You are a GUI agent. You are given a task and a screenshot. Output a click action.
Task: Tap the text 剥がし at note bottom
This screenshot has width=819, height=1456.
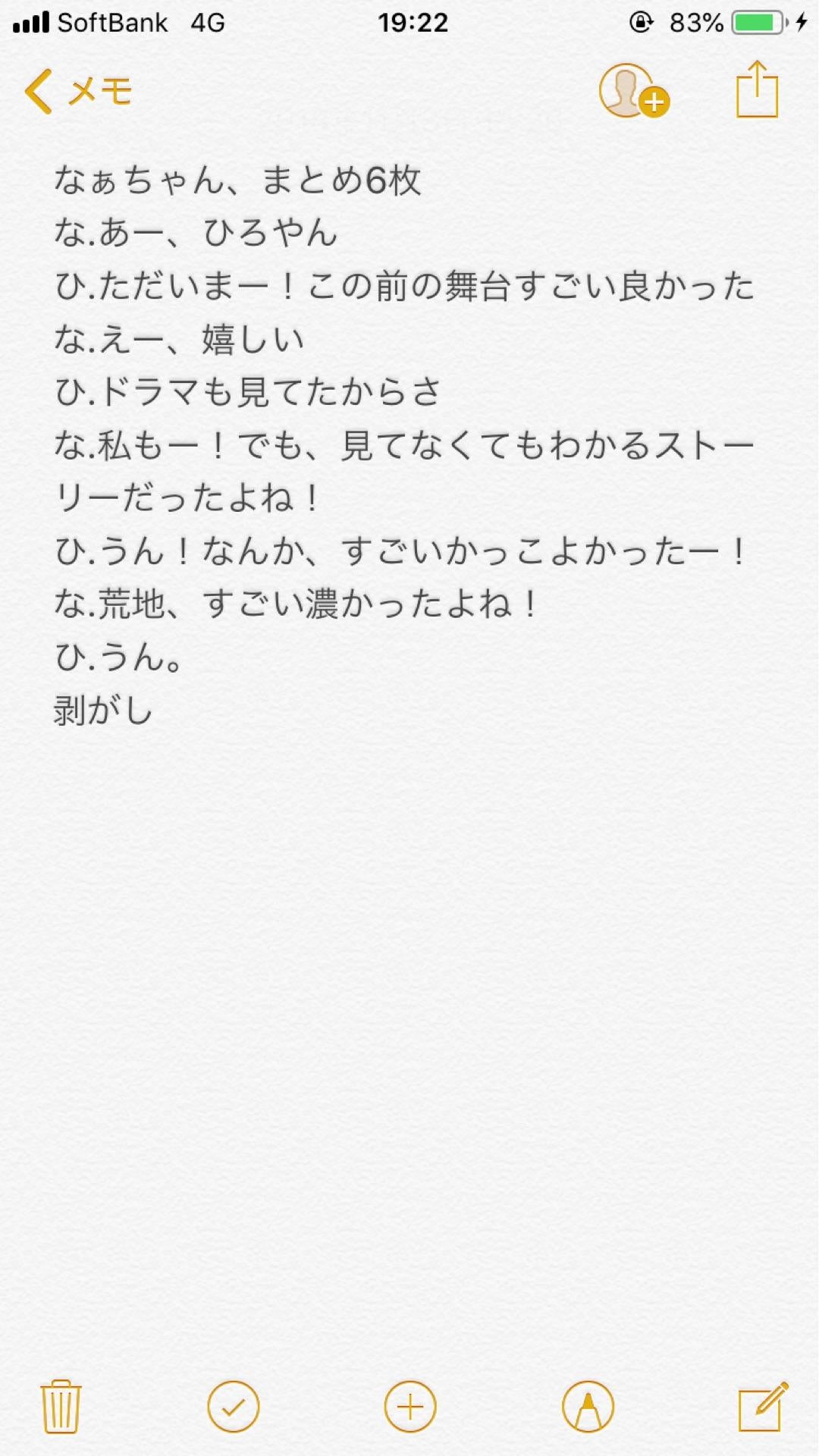(101, 707)
